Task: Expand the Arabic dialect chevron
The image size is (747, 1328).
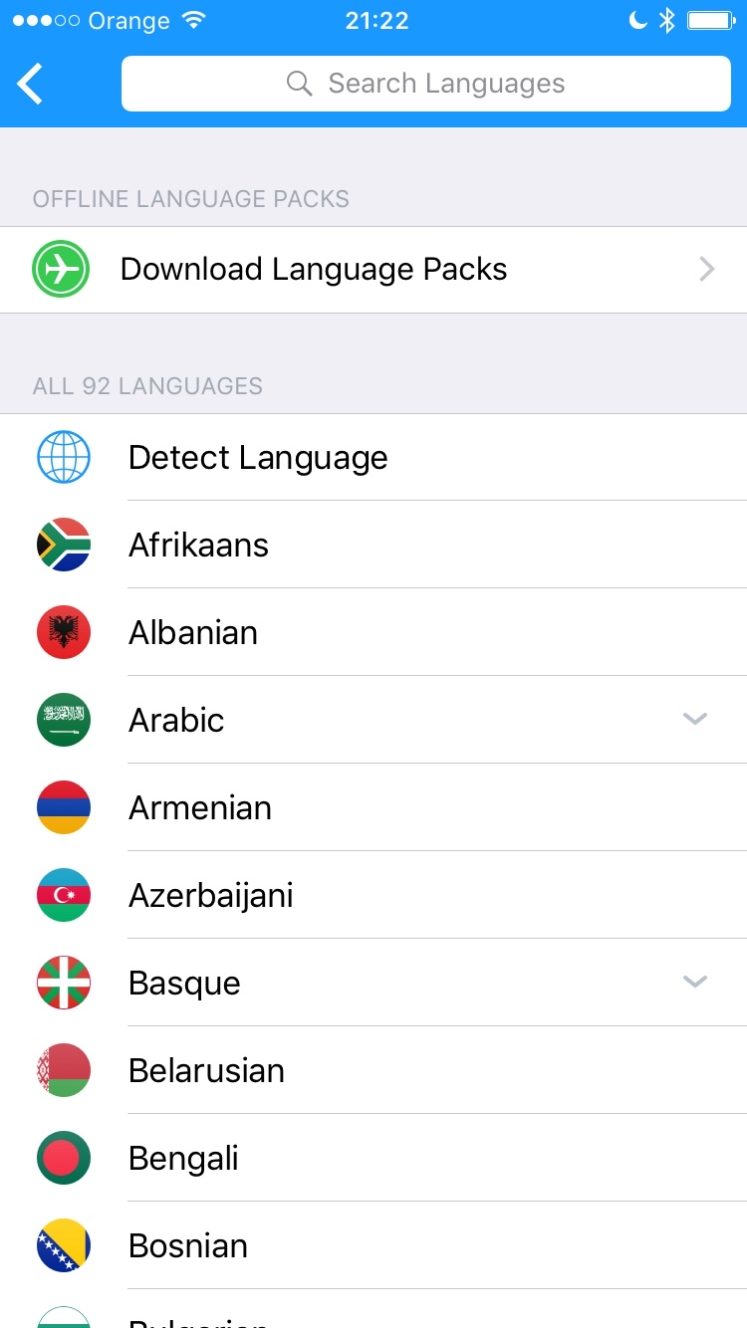Action: pyautogui.click(x=695, y=719)
